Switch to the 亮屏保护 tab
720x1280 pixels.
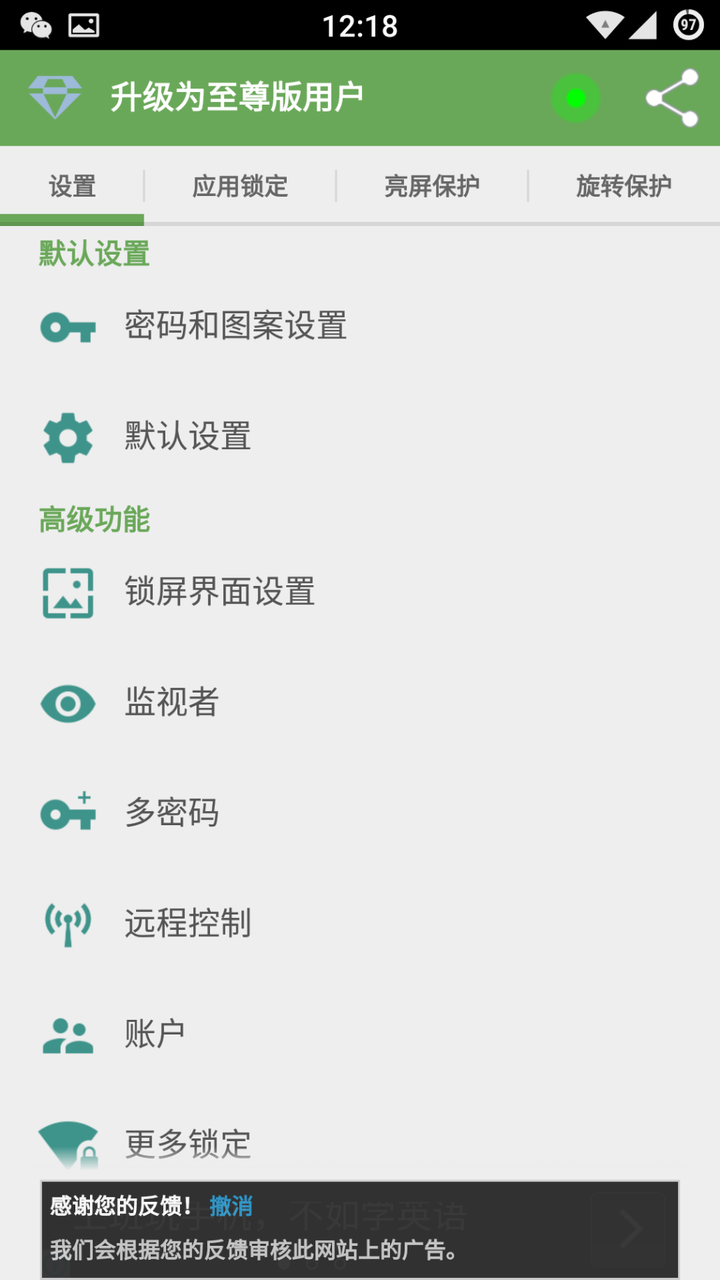coord(432,186)
